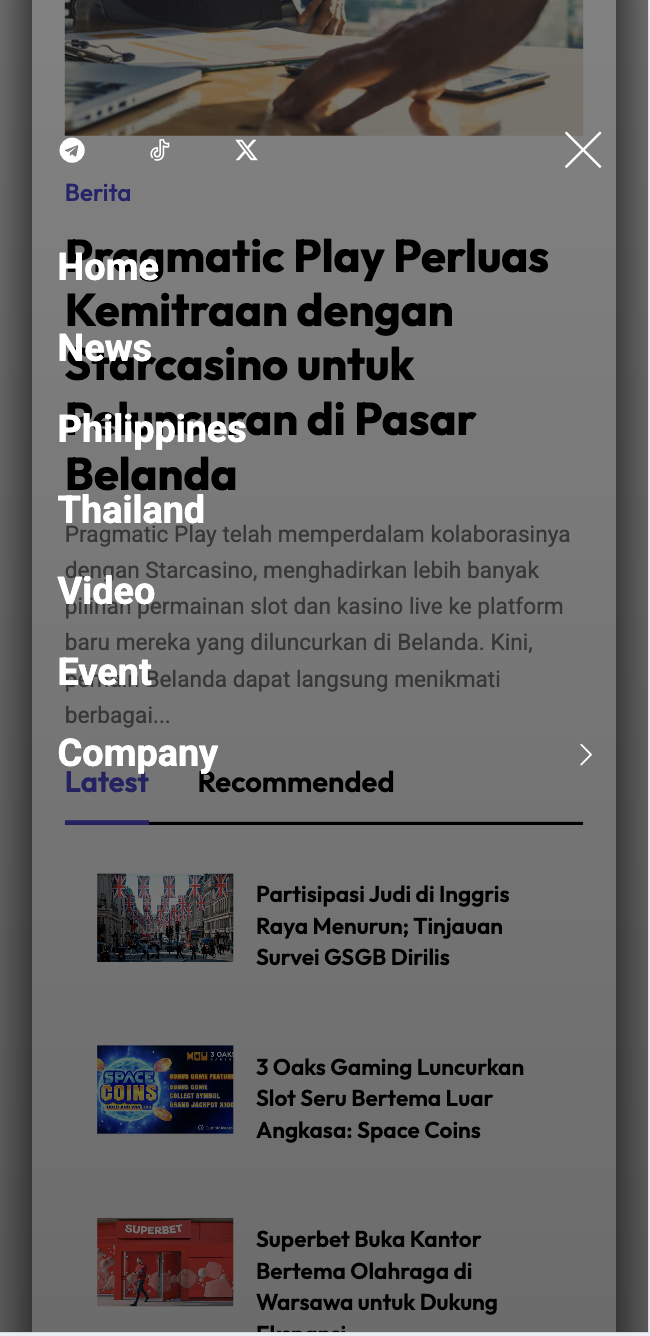The image size is (650, 1336).
Task: Open the TikTok social link
Action: coord(160,150)
